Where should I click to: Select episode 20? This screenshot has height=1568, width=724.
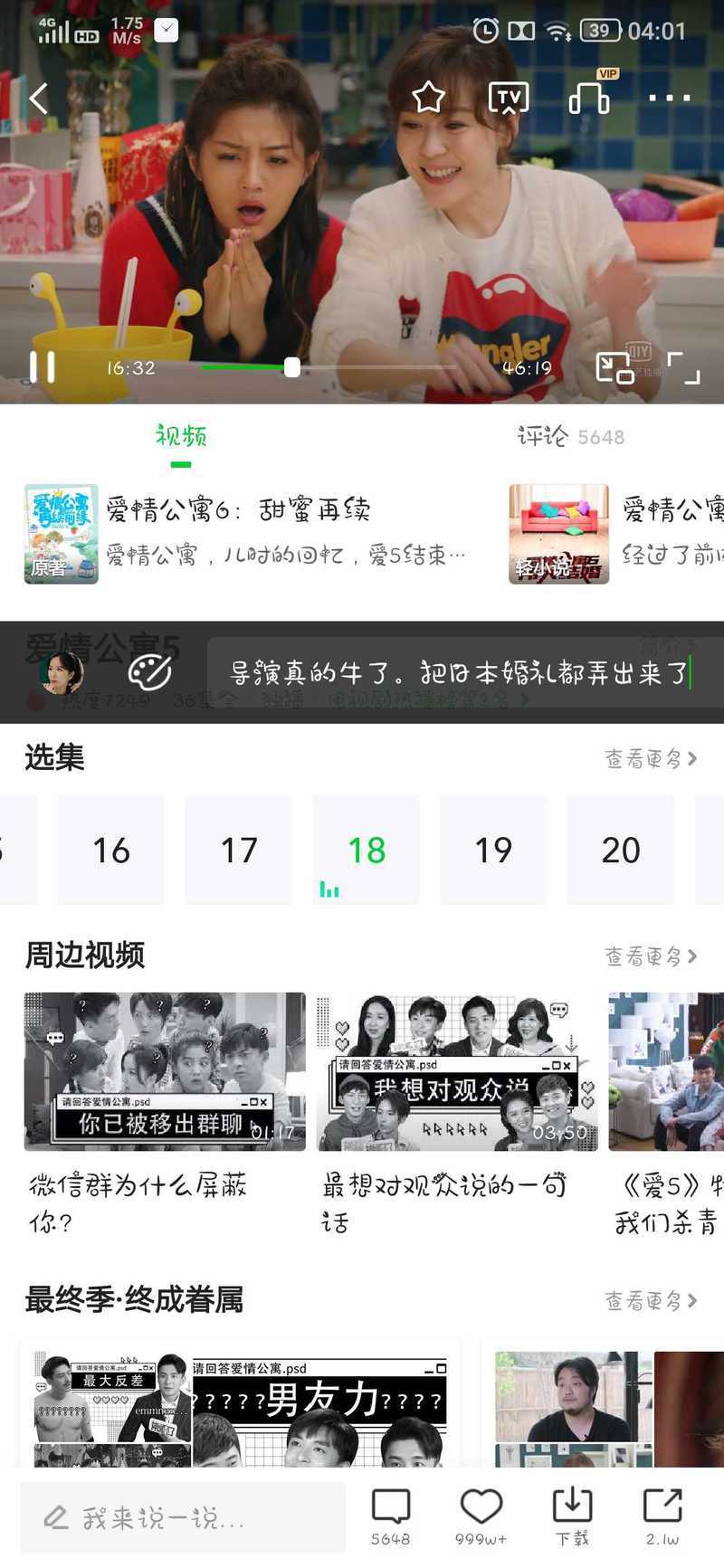[x=621, y=851]
